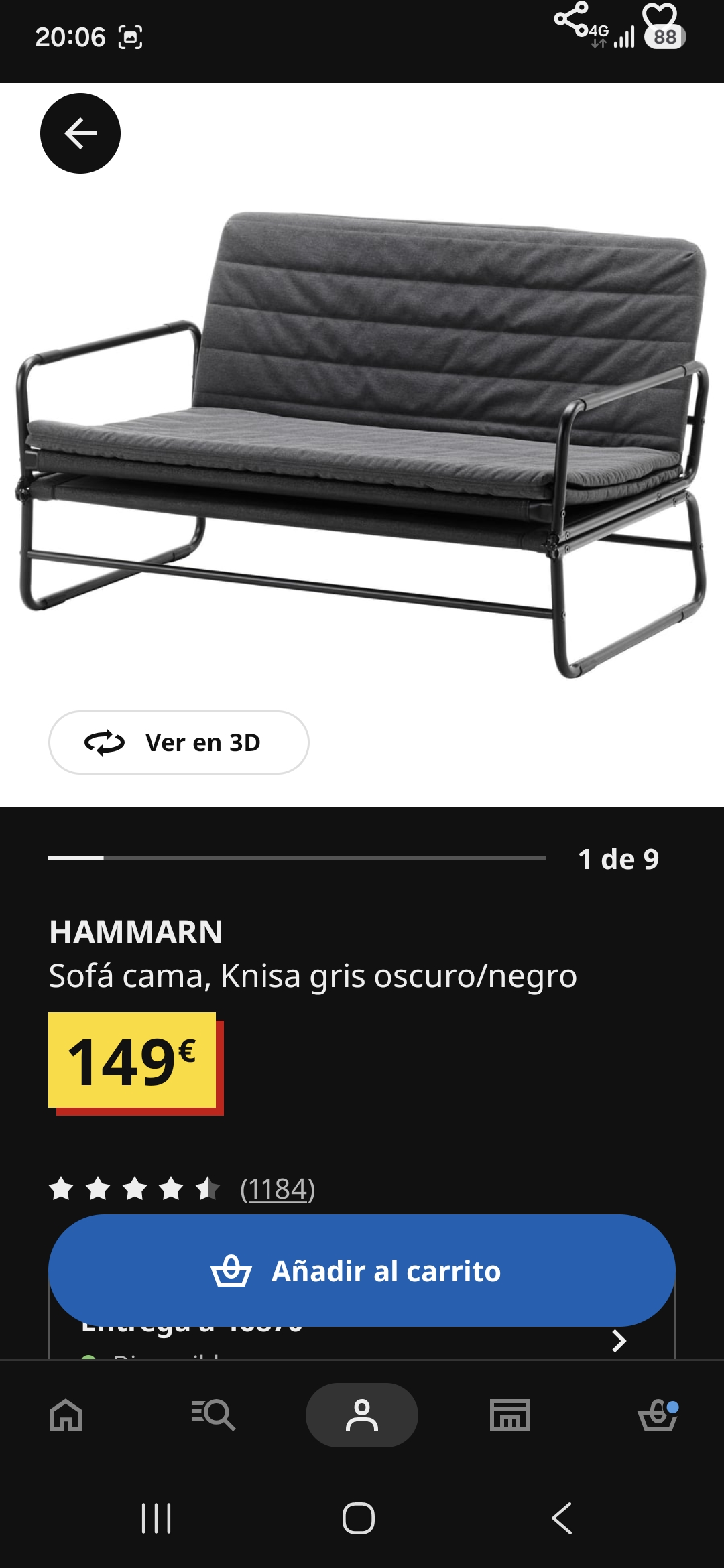
Task: Share this product via the share icon
Action: pos(571,19)
